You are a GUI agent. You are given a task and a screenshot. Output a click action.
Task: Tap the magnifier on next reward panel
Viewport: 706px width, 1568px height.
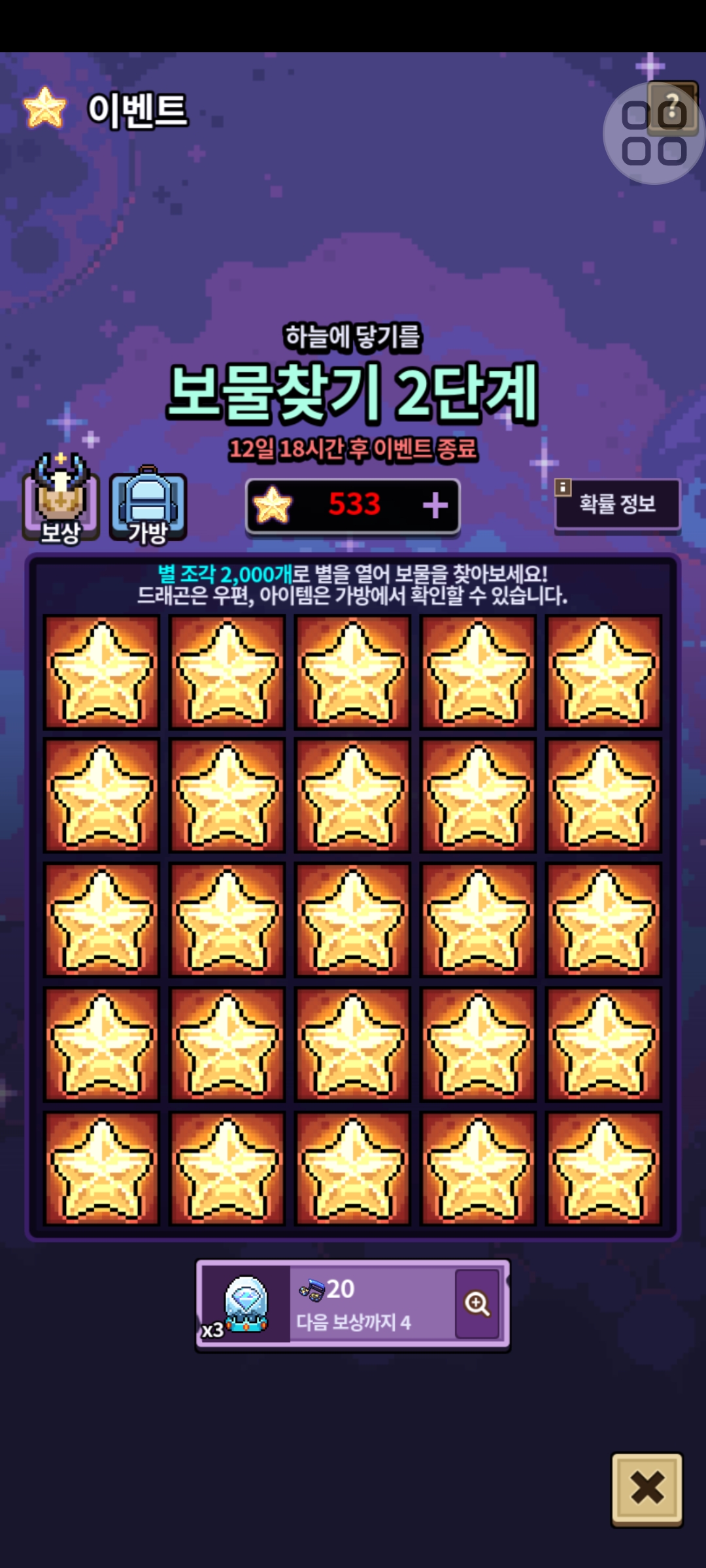tap(477, 1304)
